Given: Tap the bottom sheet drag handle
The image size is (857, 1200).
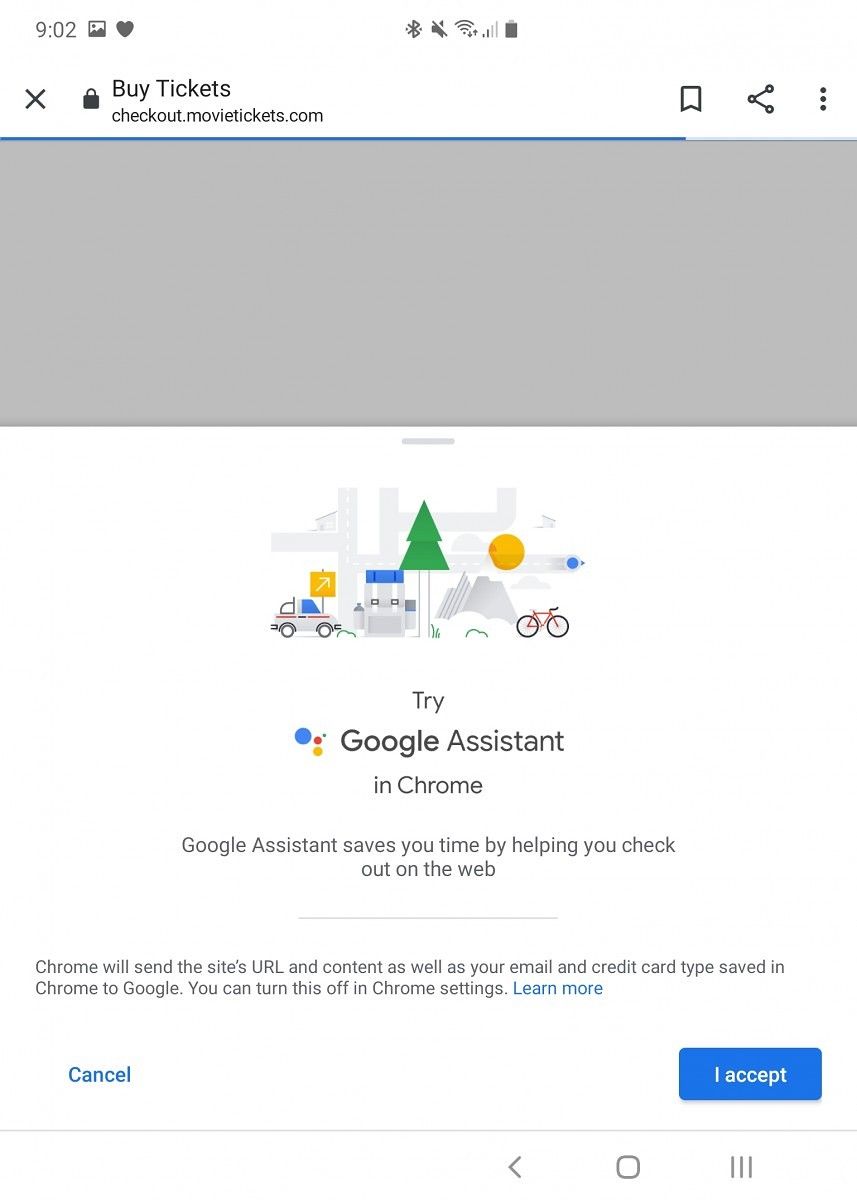Looking at the screenshot, I should point(427,440).
